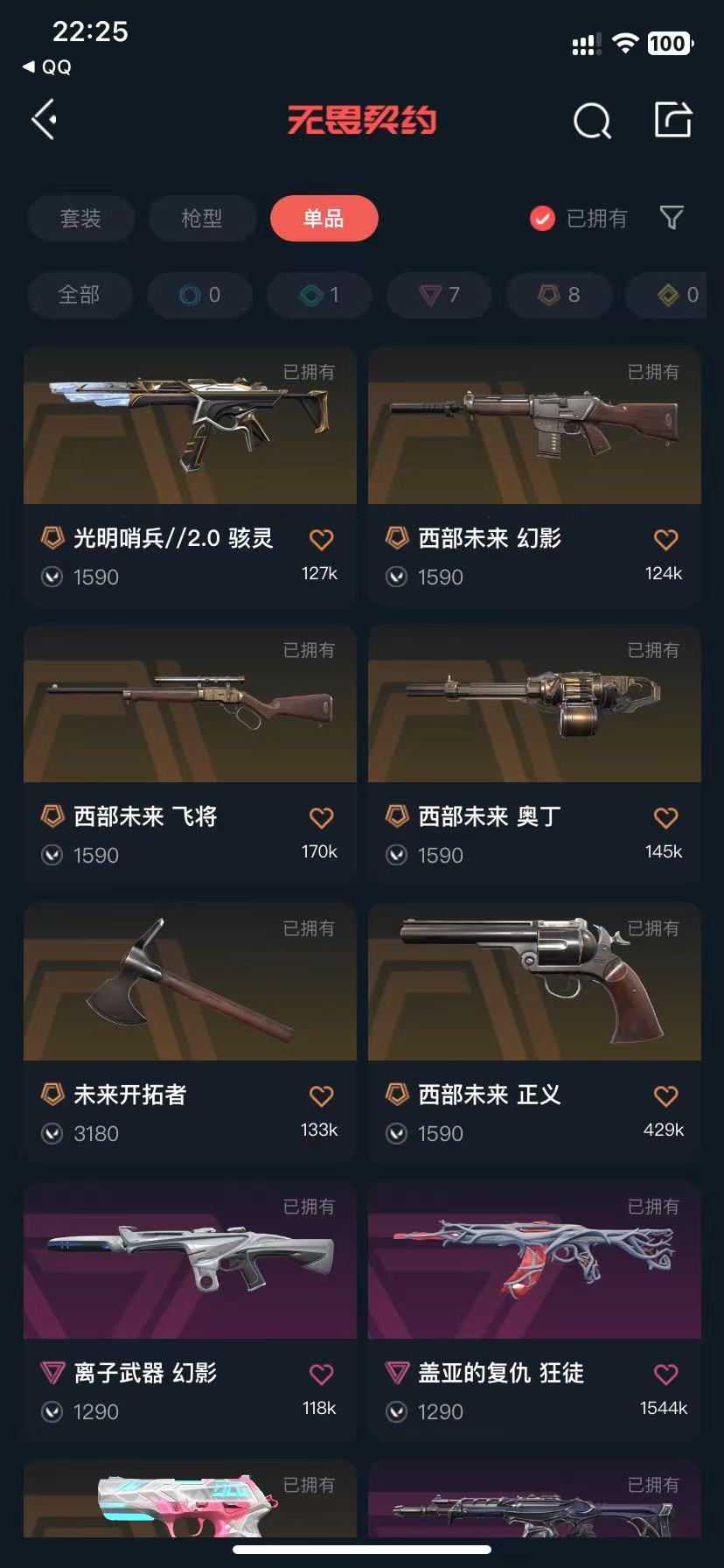This screenshot has width=724, height=1568.
Task: Select the 全部 rarity chip
Action: 80,295
